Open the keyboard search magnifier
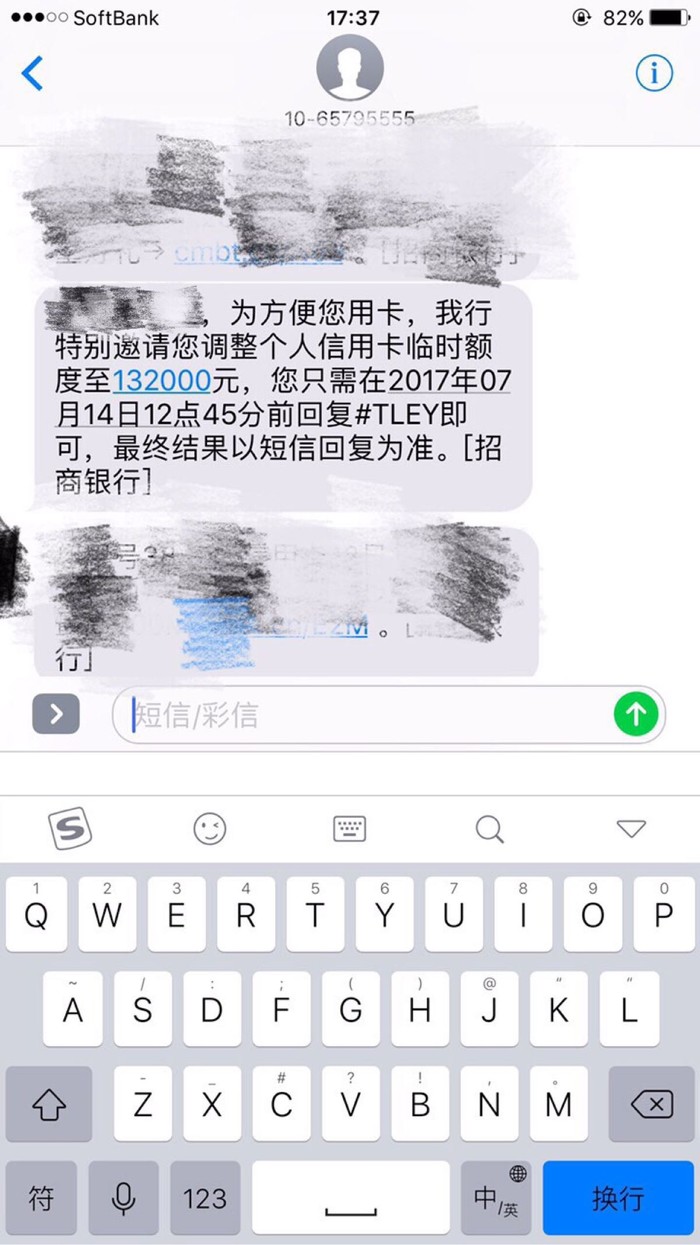The width and height of the screenshot is (700, 1245). [489, 828]
